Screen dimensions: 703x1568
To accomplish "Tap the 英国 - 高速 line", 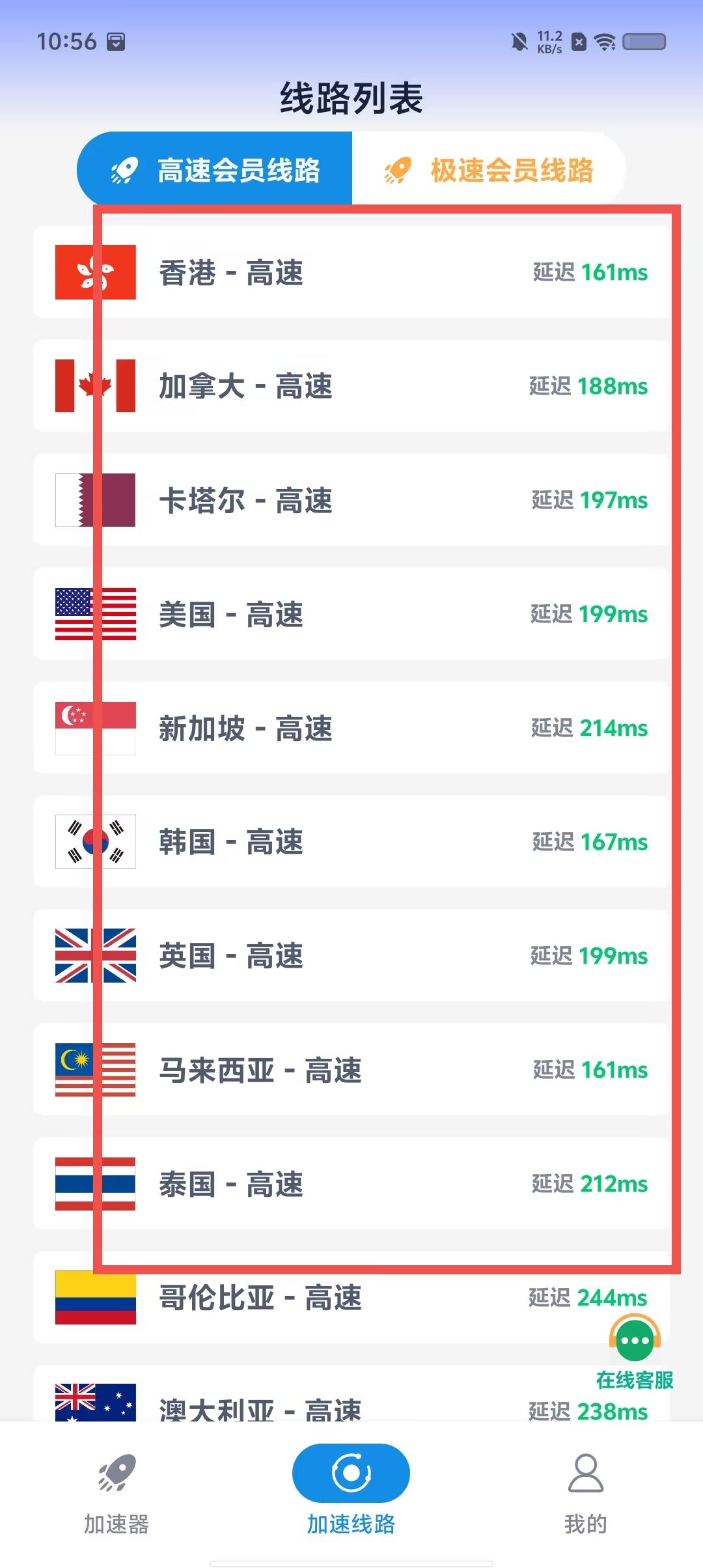I will [351, 956].
